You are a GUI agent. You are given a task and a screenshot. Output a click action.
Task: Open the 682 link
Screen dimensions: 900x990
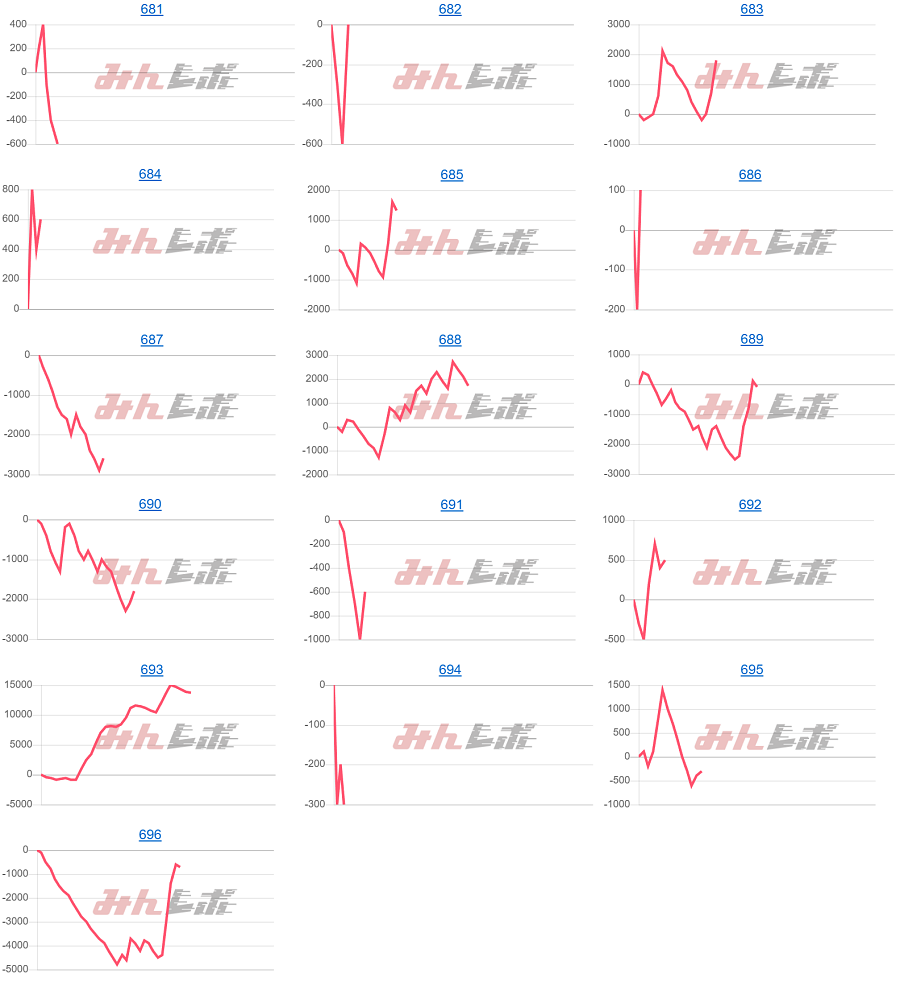point(450,9)
